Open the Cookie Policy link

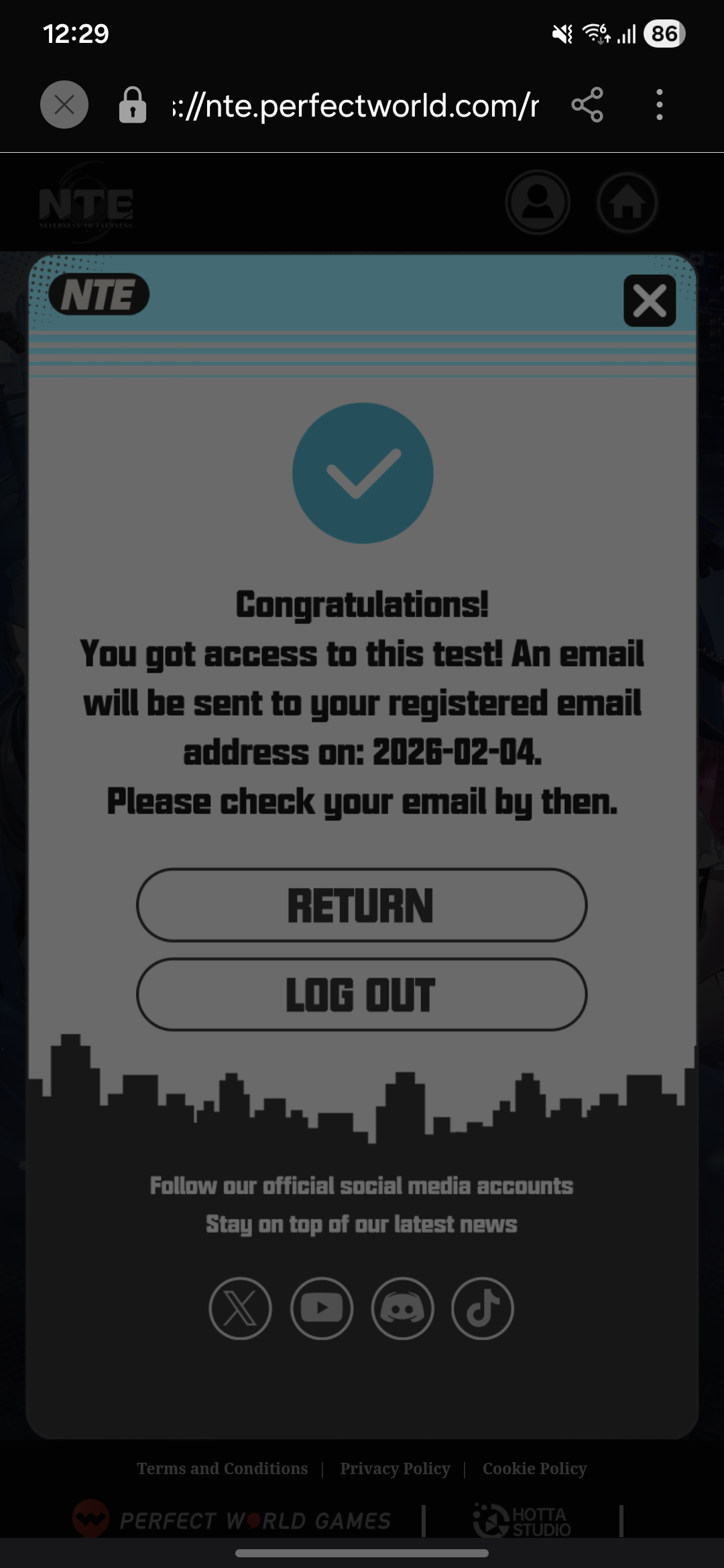click(x=534, y=1468)
